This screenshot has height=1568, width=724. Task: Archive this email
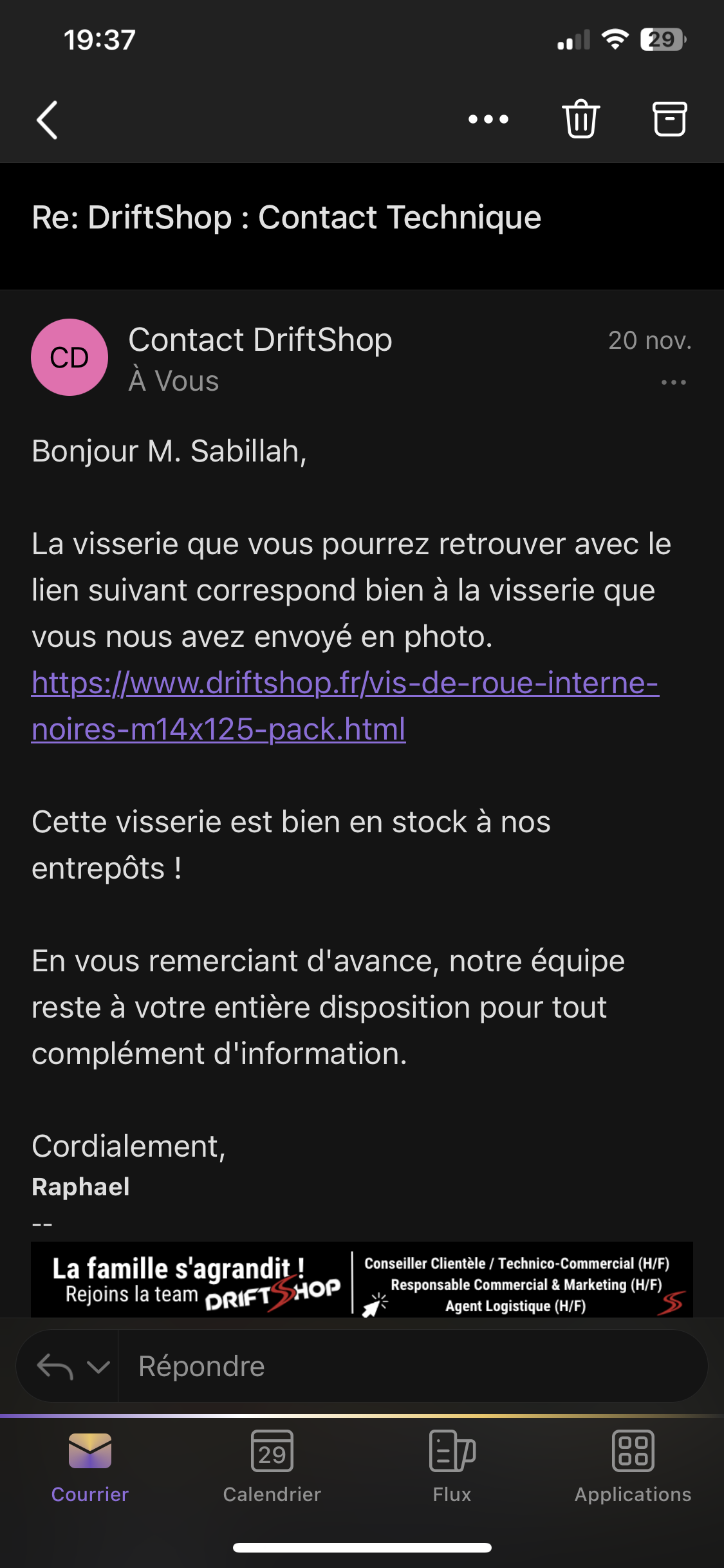pyautogui.click(x=670, y=119)
